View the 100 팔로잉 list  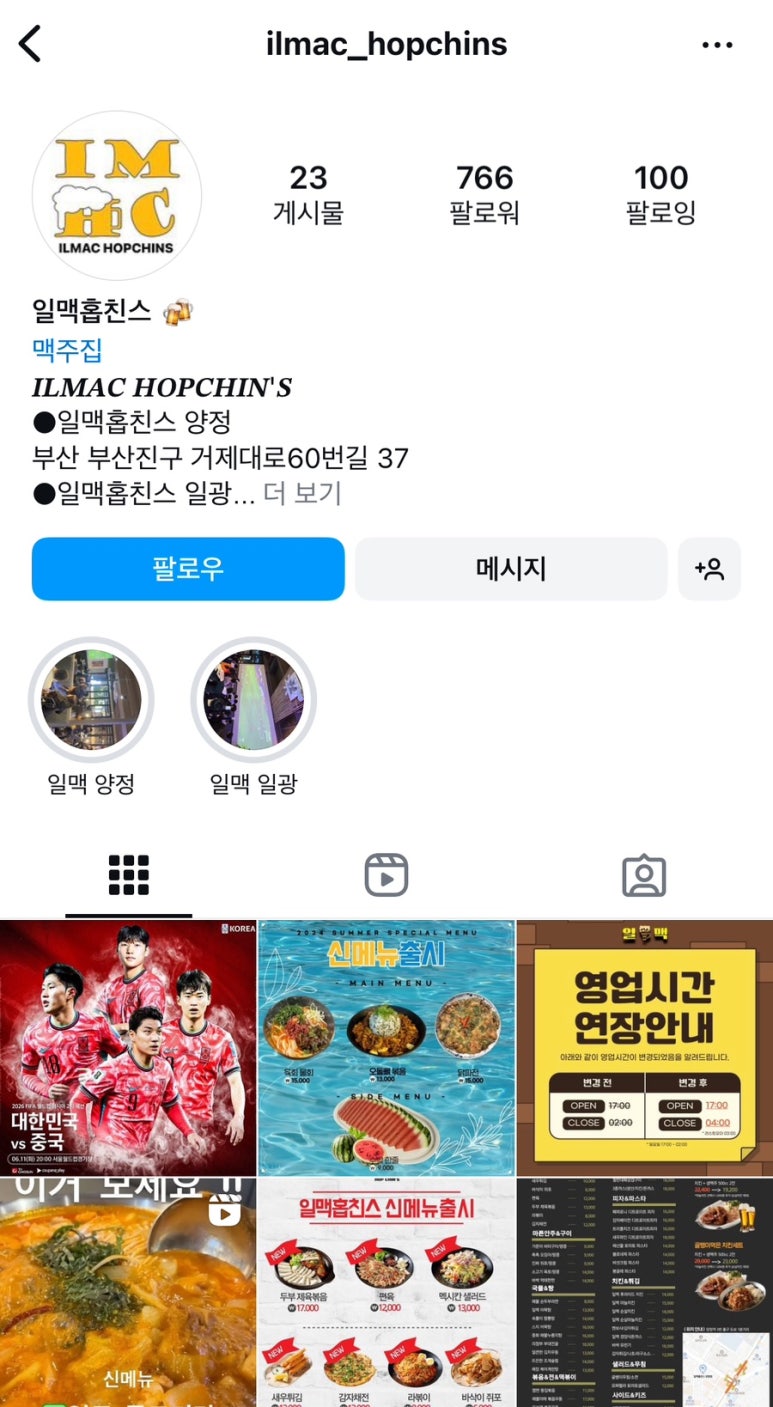coord(661,193)
